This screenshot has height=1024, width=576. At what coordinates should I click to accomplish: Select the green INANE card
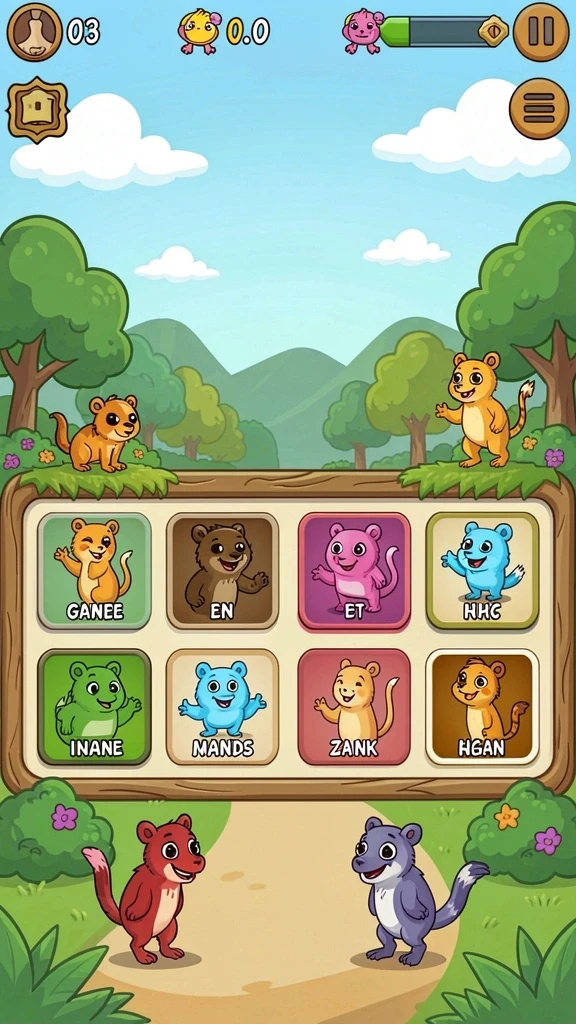pyautogui.click(x=95, y=707)
